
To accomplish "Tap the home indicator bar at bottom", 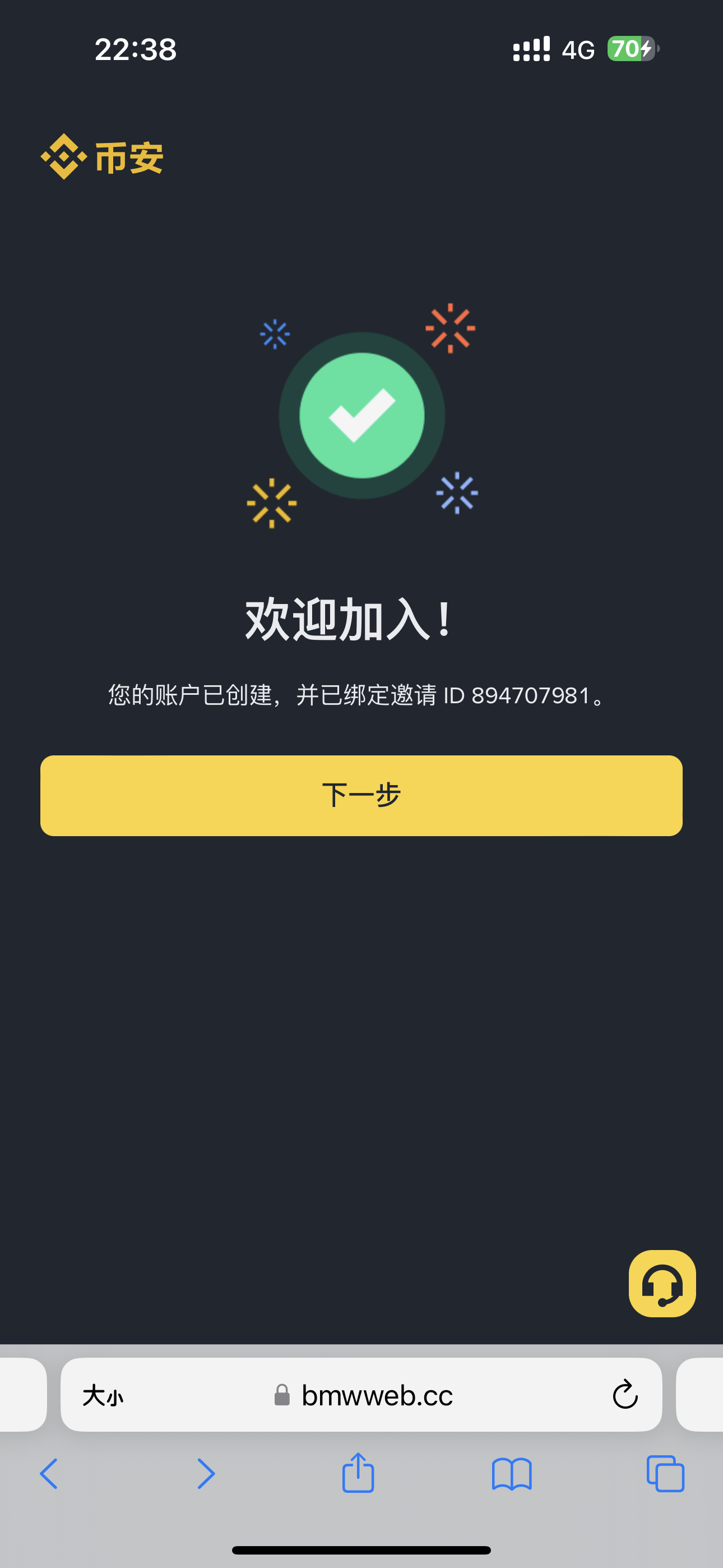I will [x=361, y=1548].
